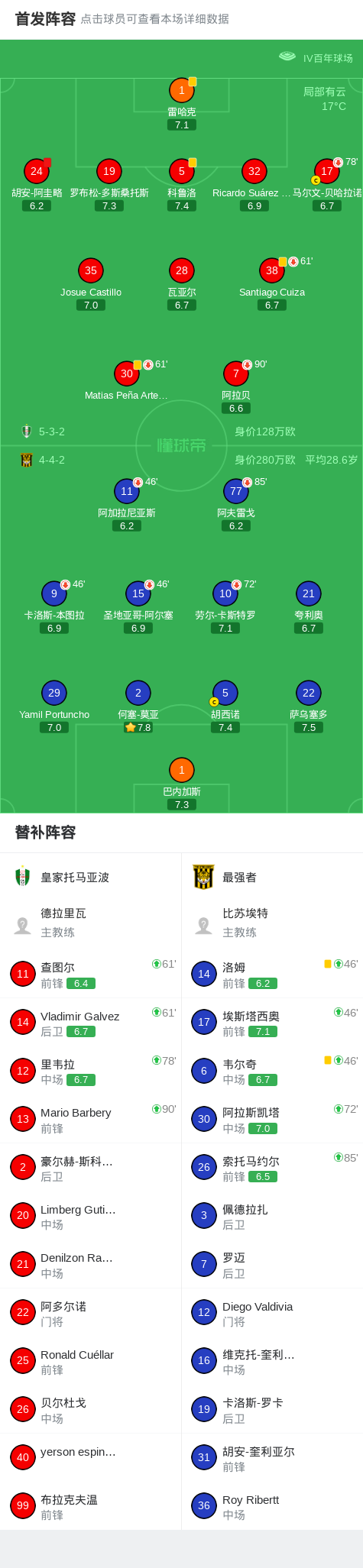
Task: View substitute Vladimir Galvez's stats
Action: 91,1022
